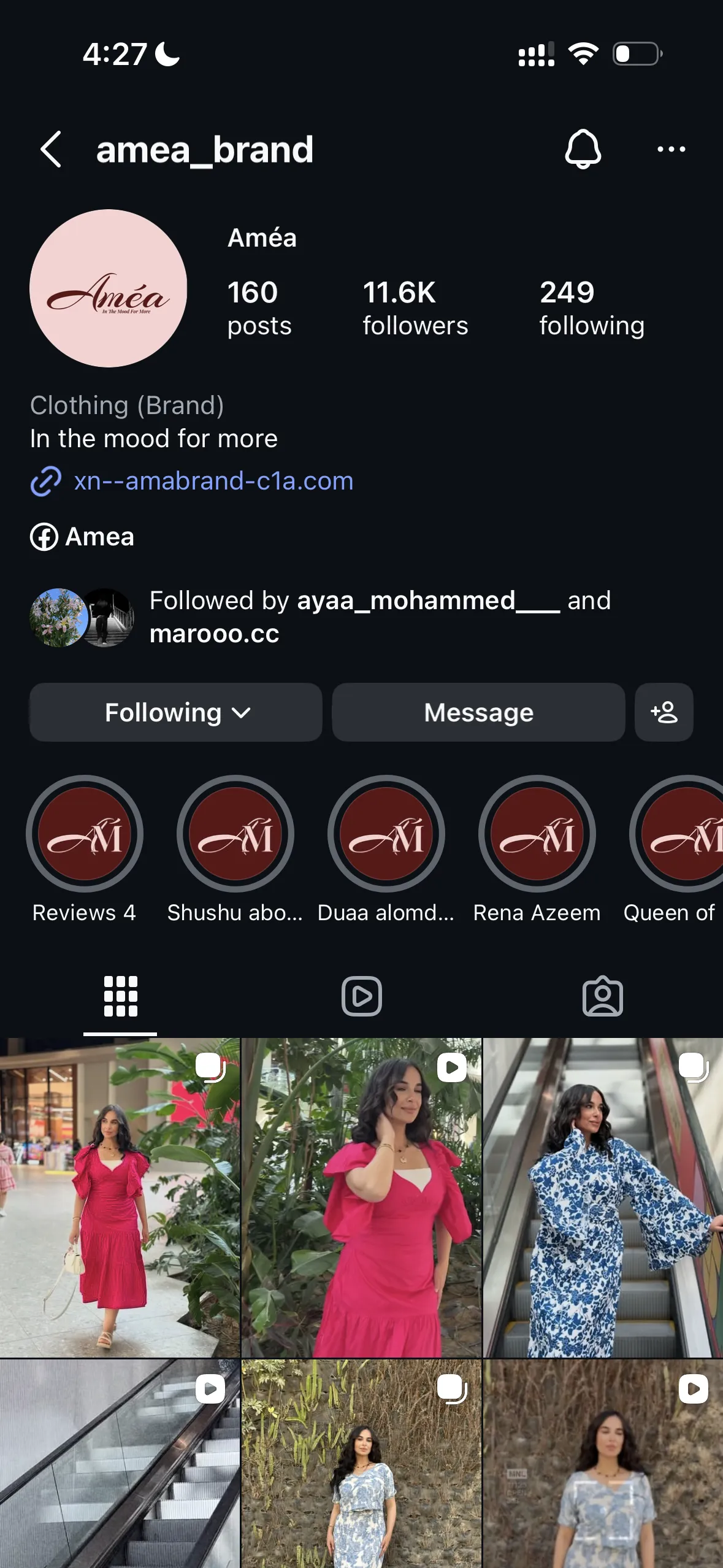Open the pink dress mall carousel post
Screen dimensions: 723x1568
(120, 1196)
